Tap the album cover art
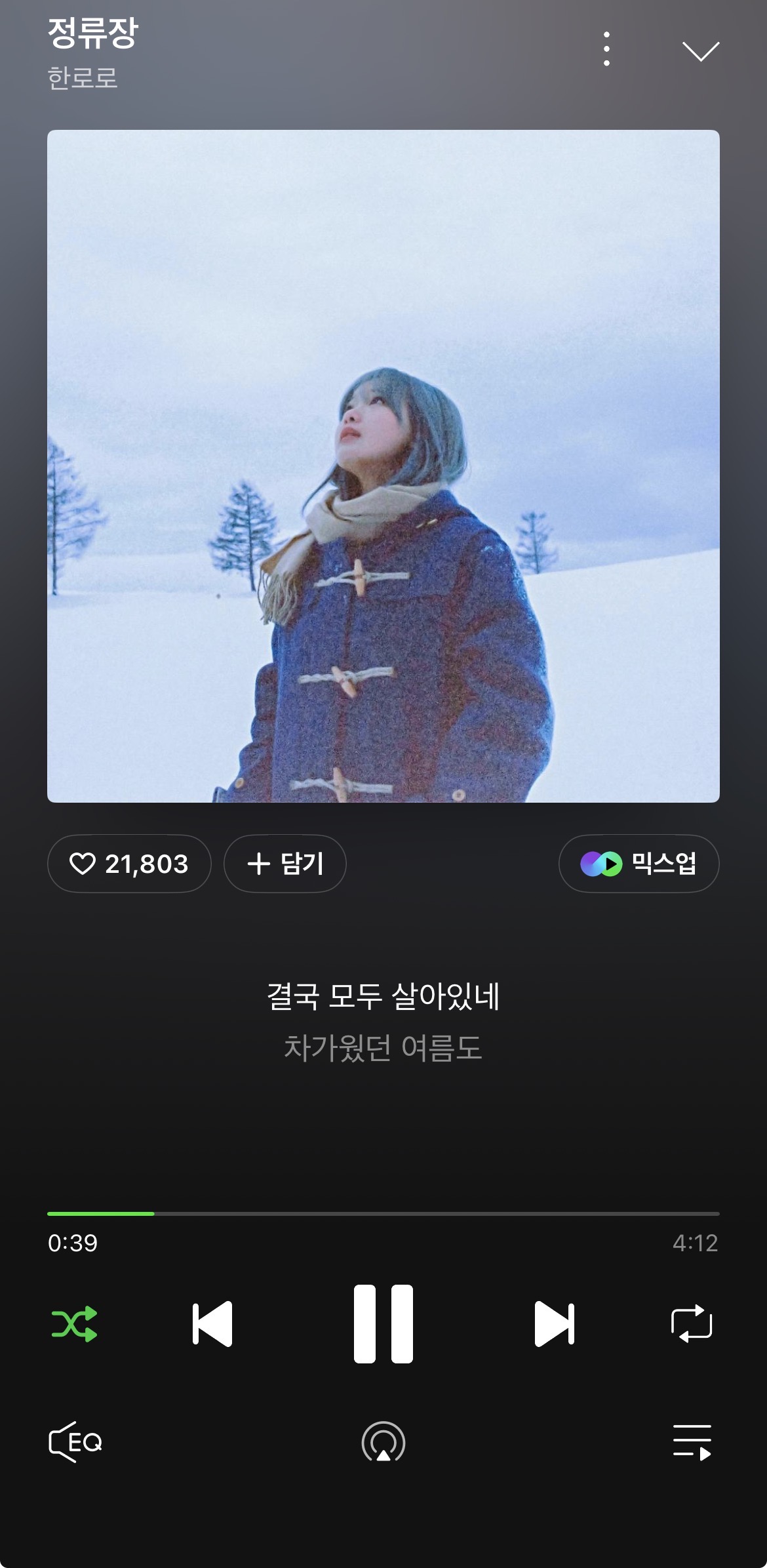767x1568 pixels. (383, 466)
